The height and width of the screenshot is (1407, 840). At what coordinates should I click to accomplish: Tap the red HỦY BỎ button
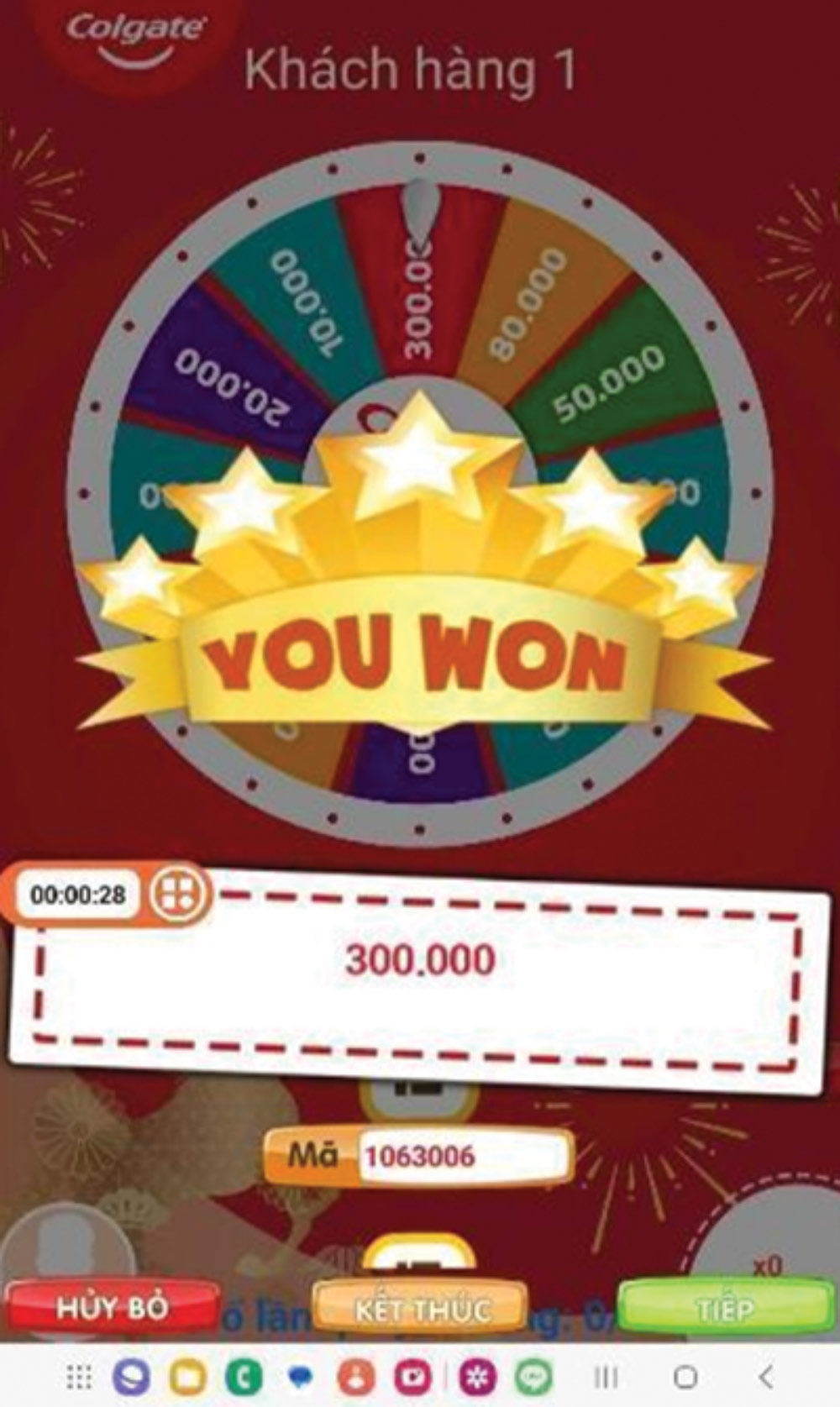[x=112, y=1308]
